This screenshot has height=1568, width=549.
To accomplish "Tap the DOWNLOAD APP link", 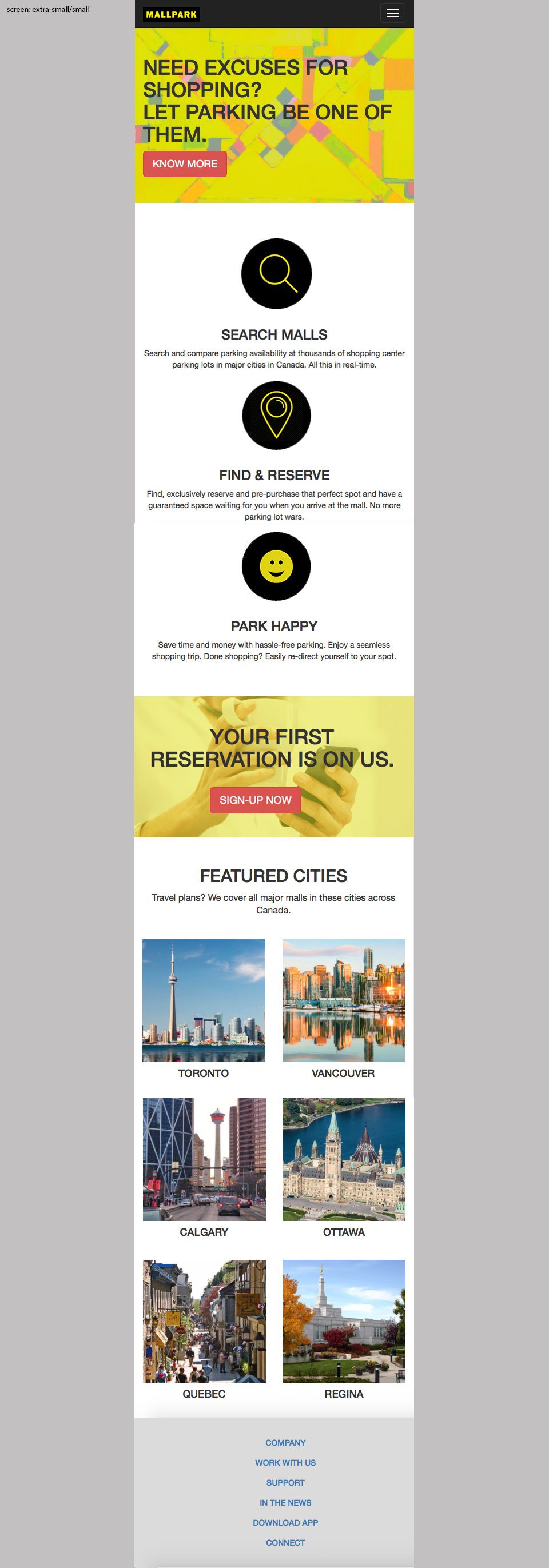I will pyautogui.click(x=285, y=1523).
